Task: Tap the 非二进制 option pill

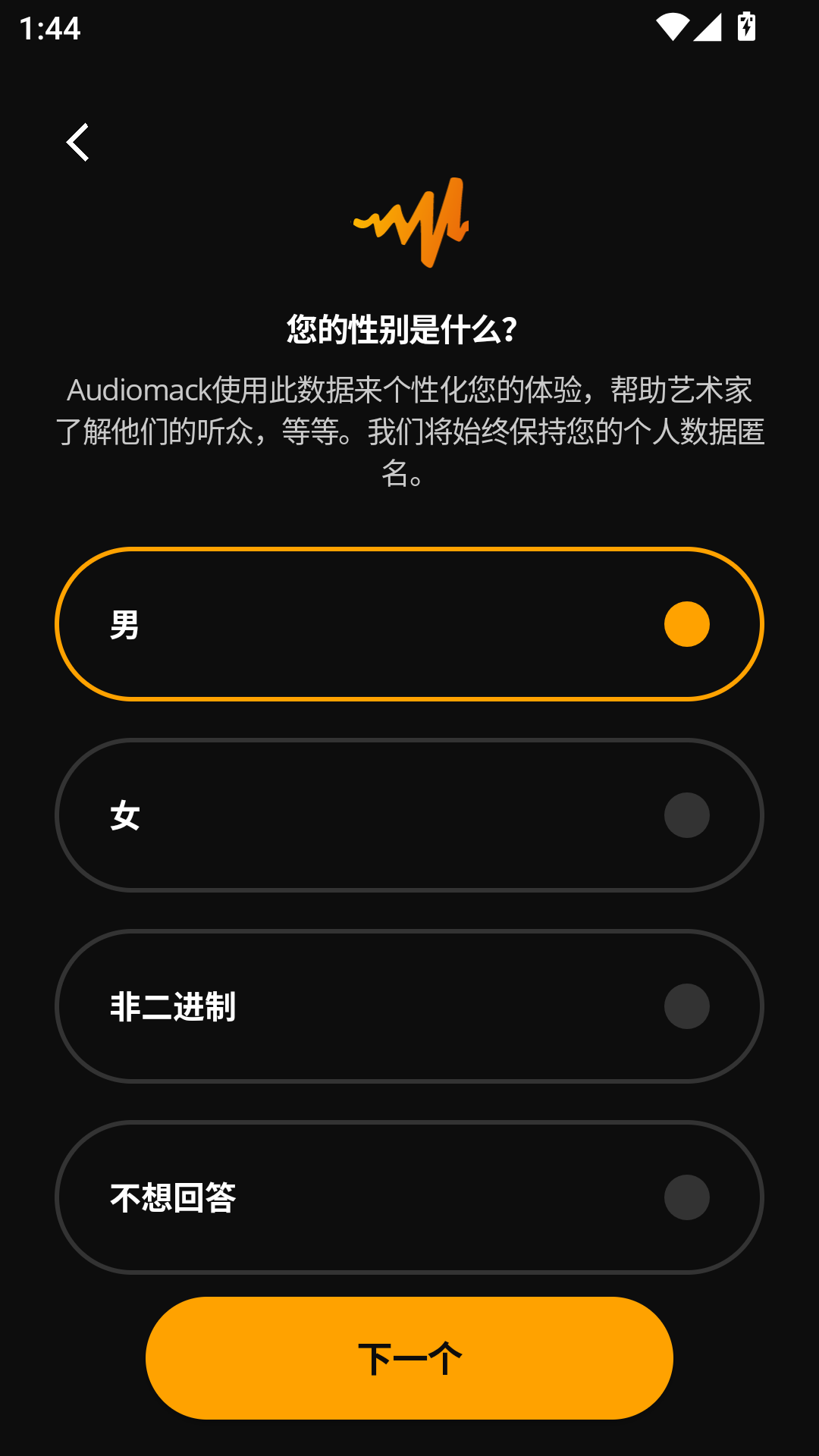Action: (x=409, y=1006)
